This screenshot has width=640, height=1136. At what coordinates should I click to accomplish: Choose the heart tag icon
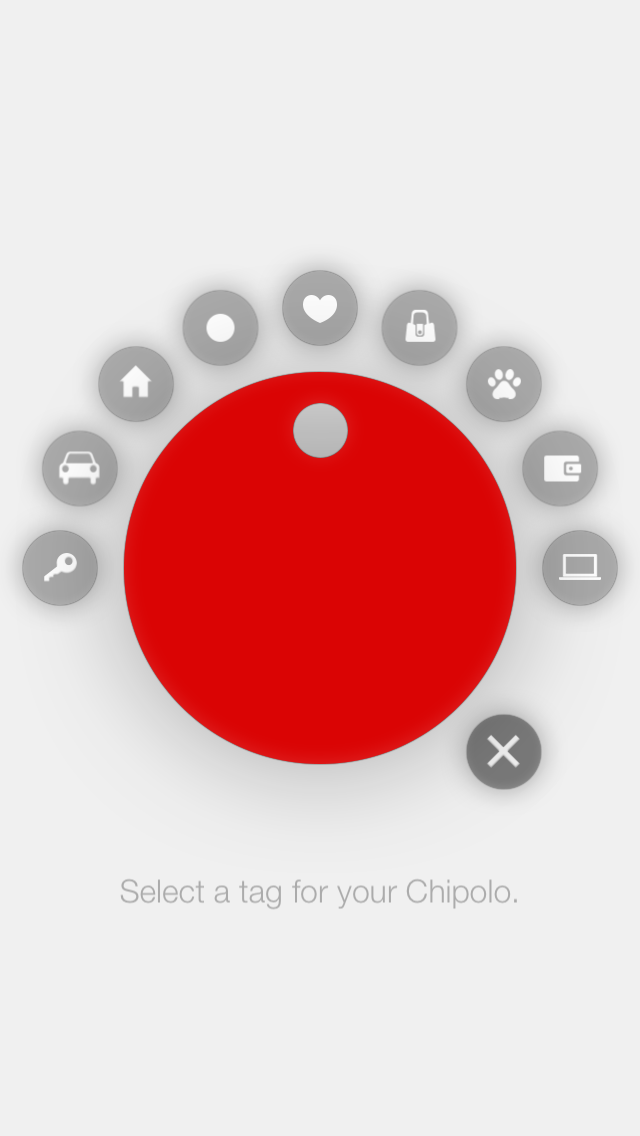(320, 308)
